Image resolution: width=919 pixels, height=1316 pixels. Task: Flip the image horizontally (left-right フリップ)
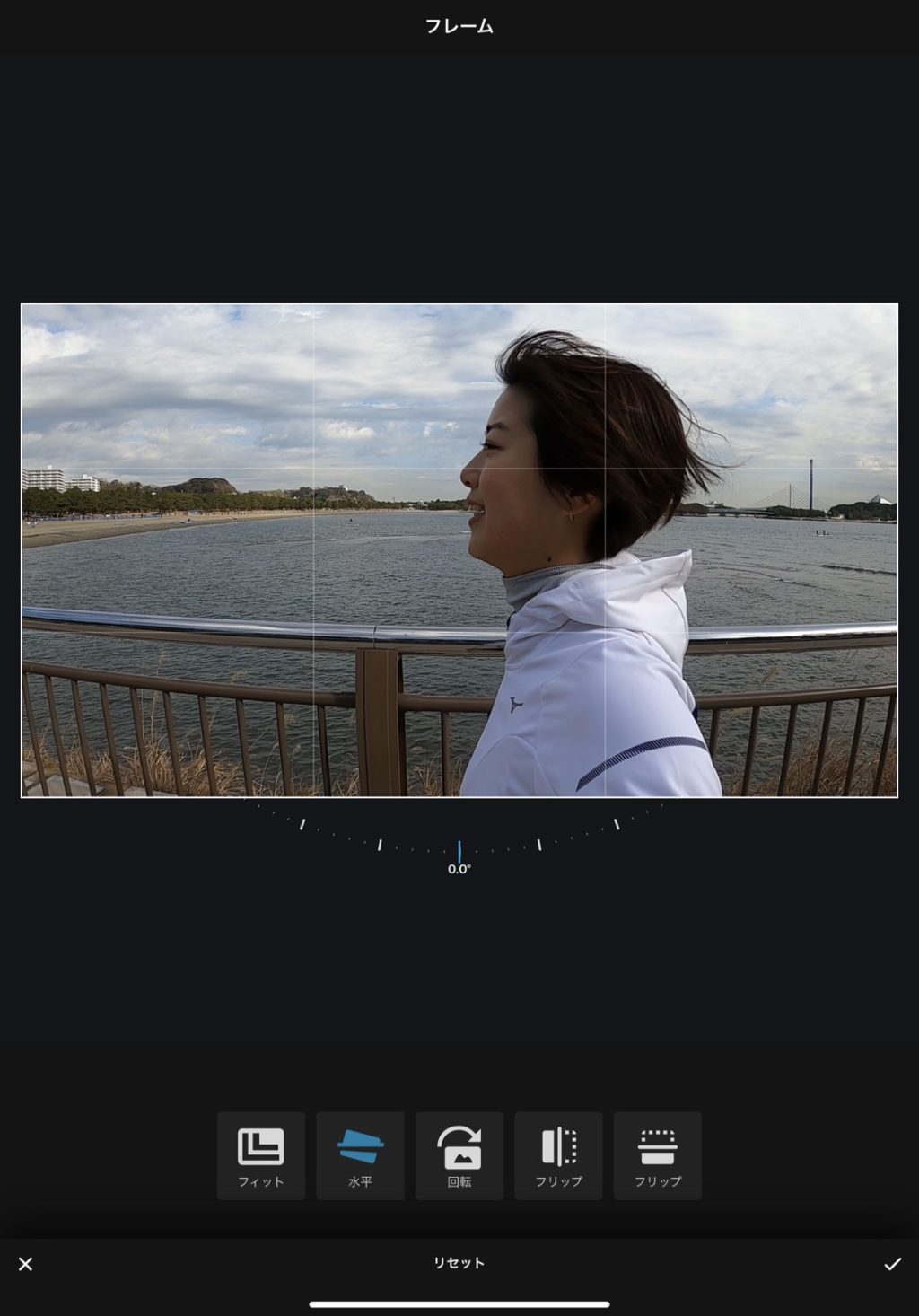point(558,1155)
